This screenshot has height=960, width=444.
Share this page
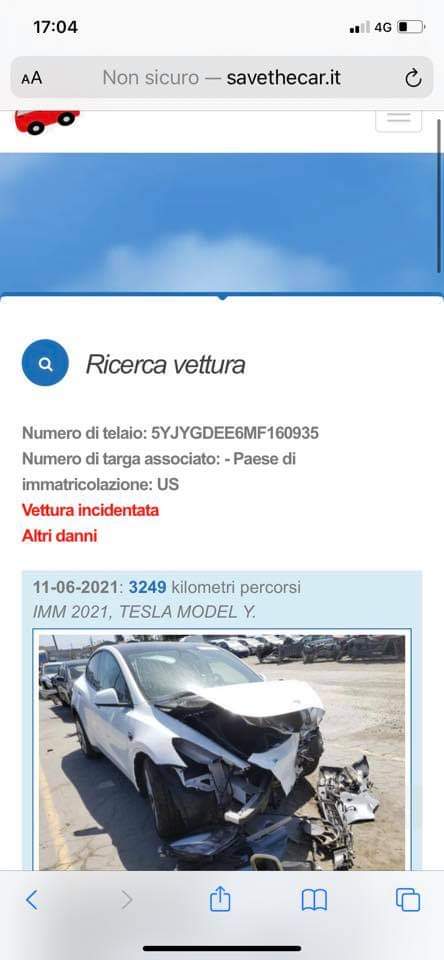(220, 899)
